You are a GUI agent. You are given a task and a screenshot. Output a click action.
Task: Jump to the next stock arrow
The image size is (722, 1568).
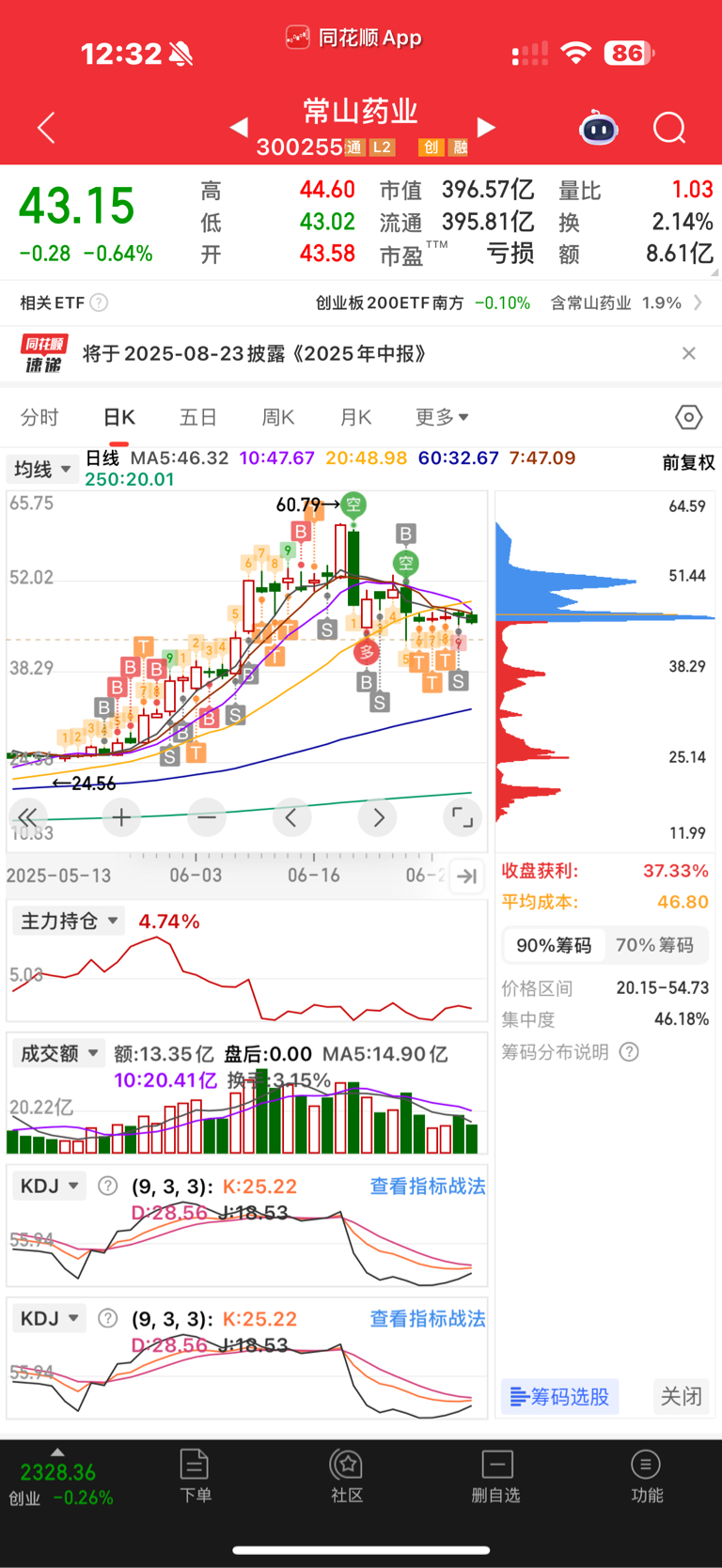[x=486, y=127]
